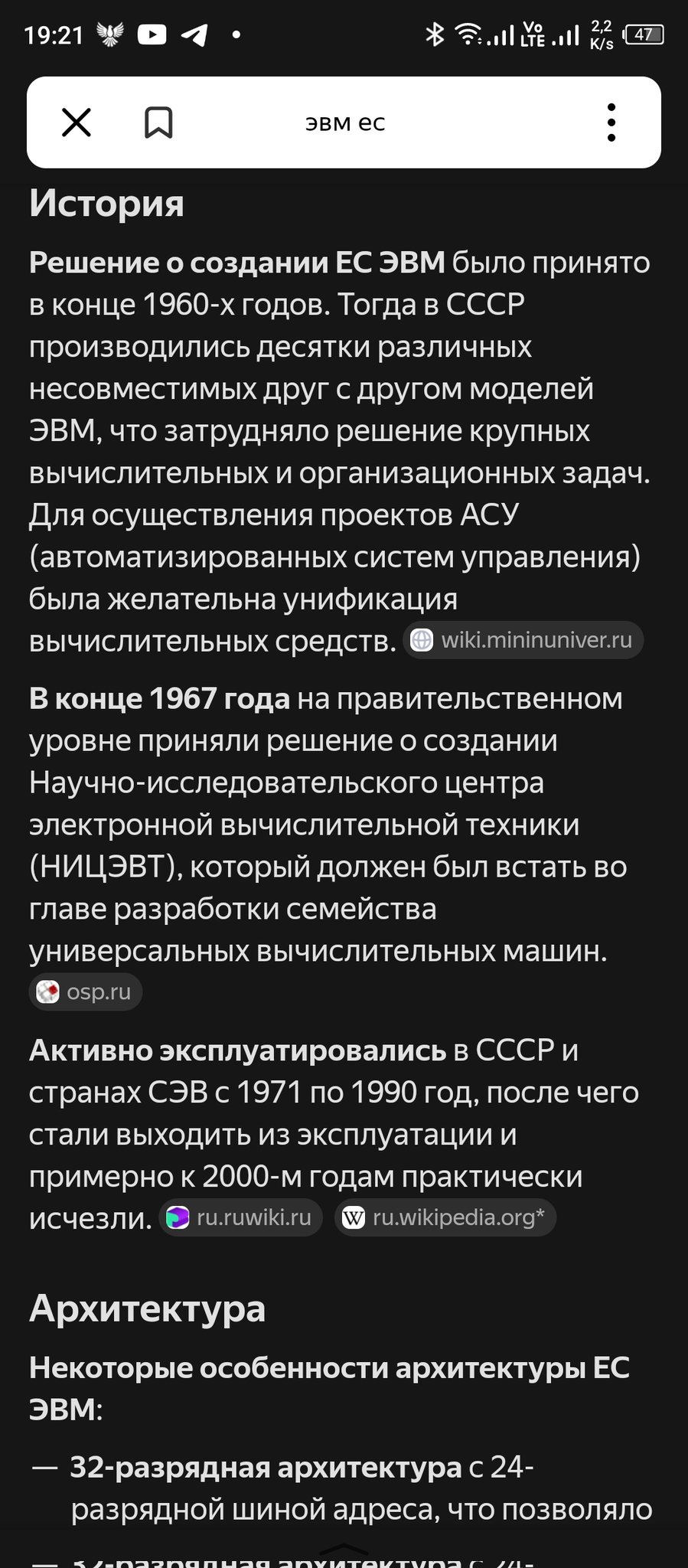Viewport: 688px width, 1568px height.
Task: Open the osp.ru source link
Action: click(x=86, y=992)
